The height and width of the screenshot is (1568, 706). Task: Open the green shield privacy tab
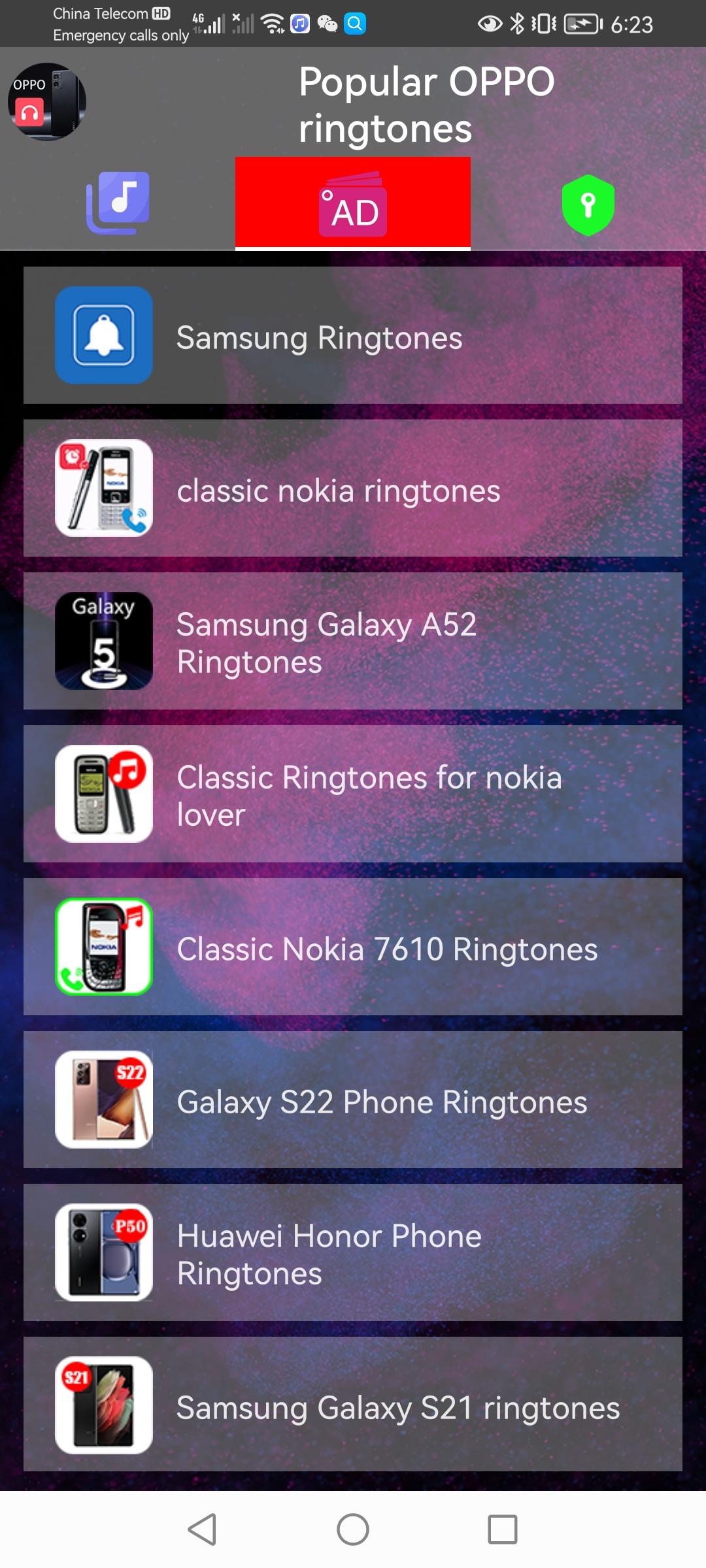click(588, 204)
